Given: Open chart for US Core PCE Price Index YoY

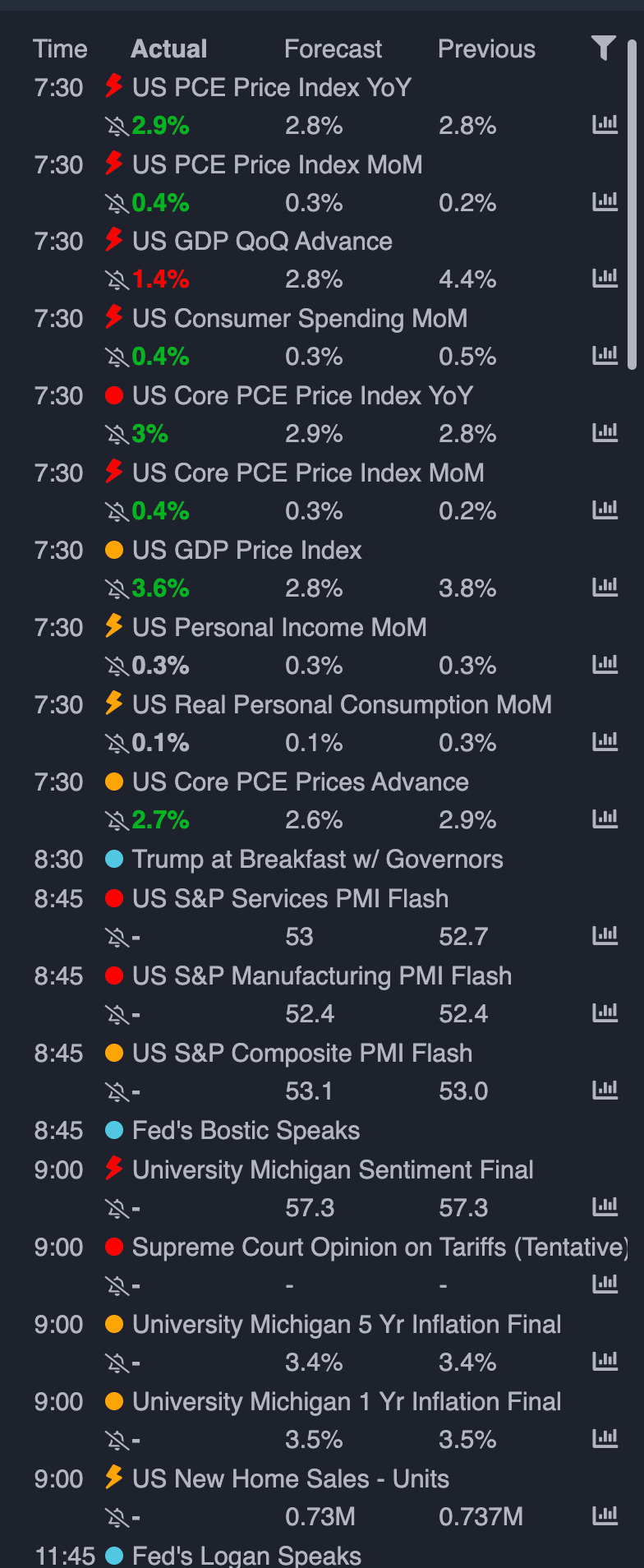Looking at the screenshot, I should (605, 432).
